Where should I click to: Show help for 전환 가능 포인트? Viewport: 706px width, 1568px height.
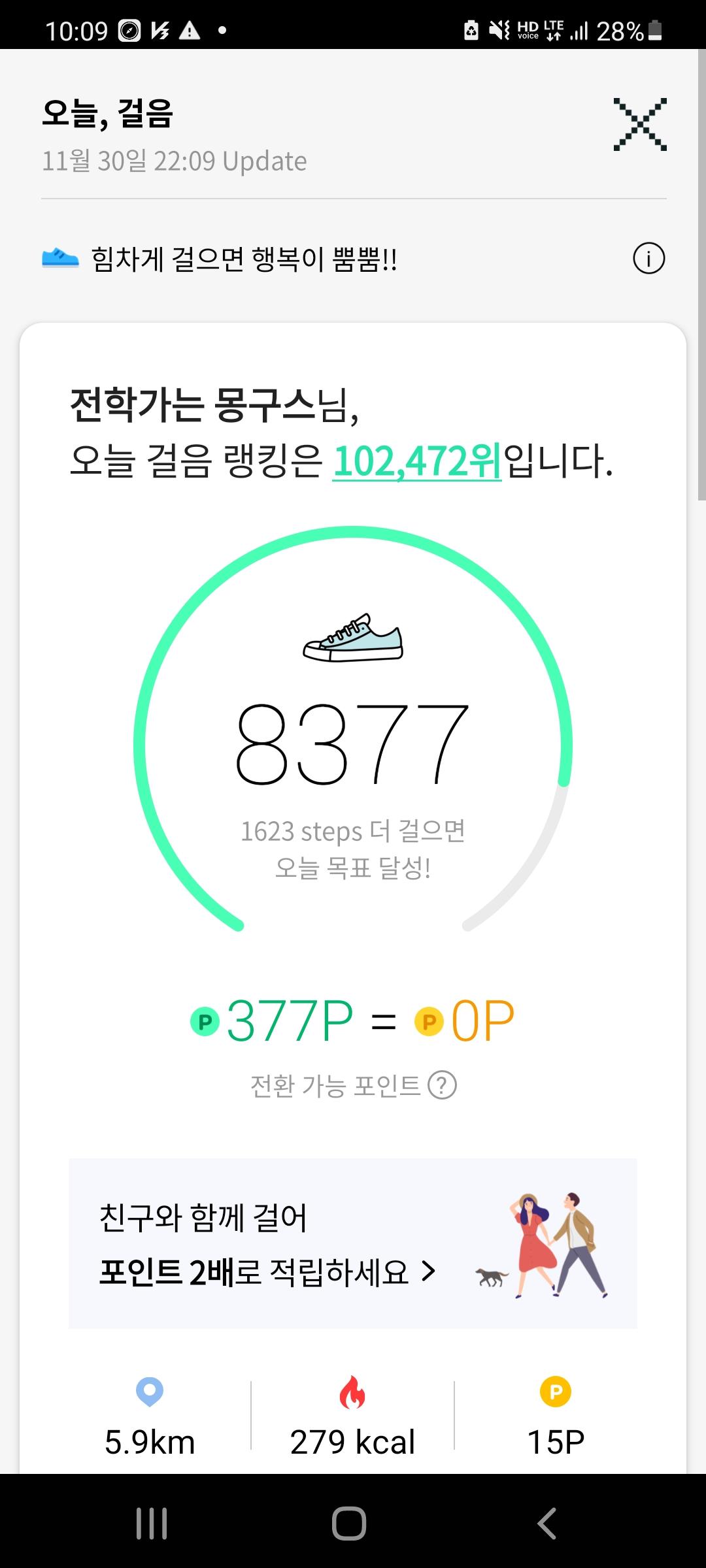442,1086
